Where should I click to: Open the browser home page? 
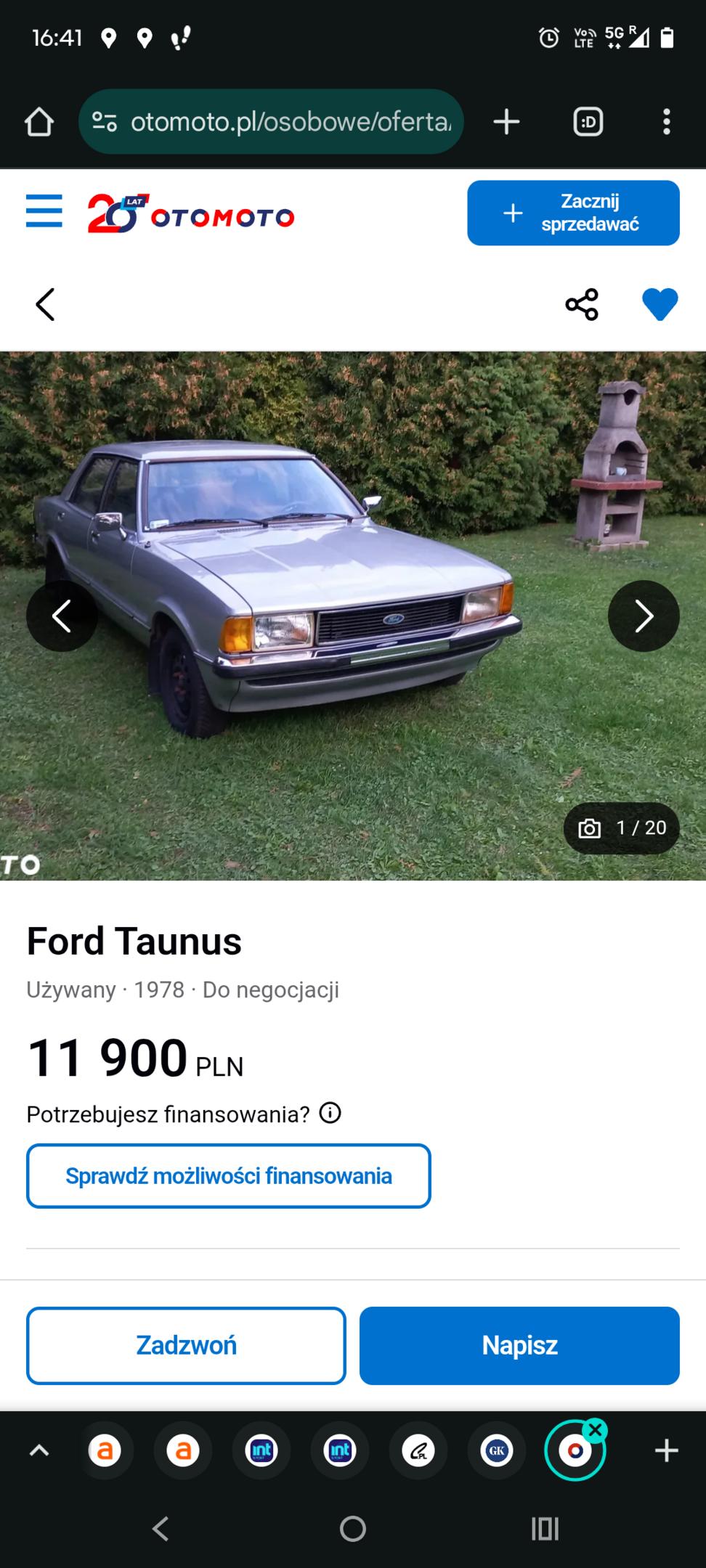39,122
